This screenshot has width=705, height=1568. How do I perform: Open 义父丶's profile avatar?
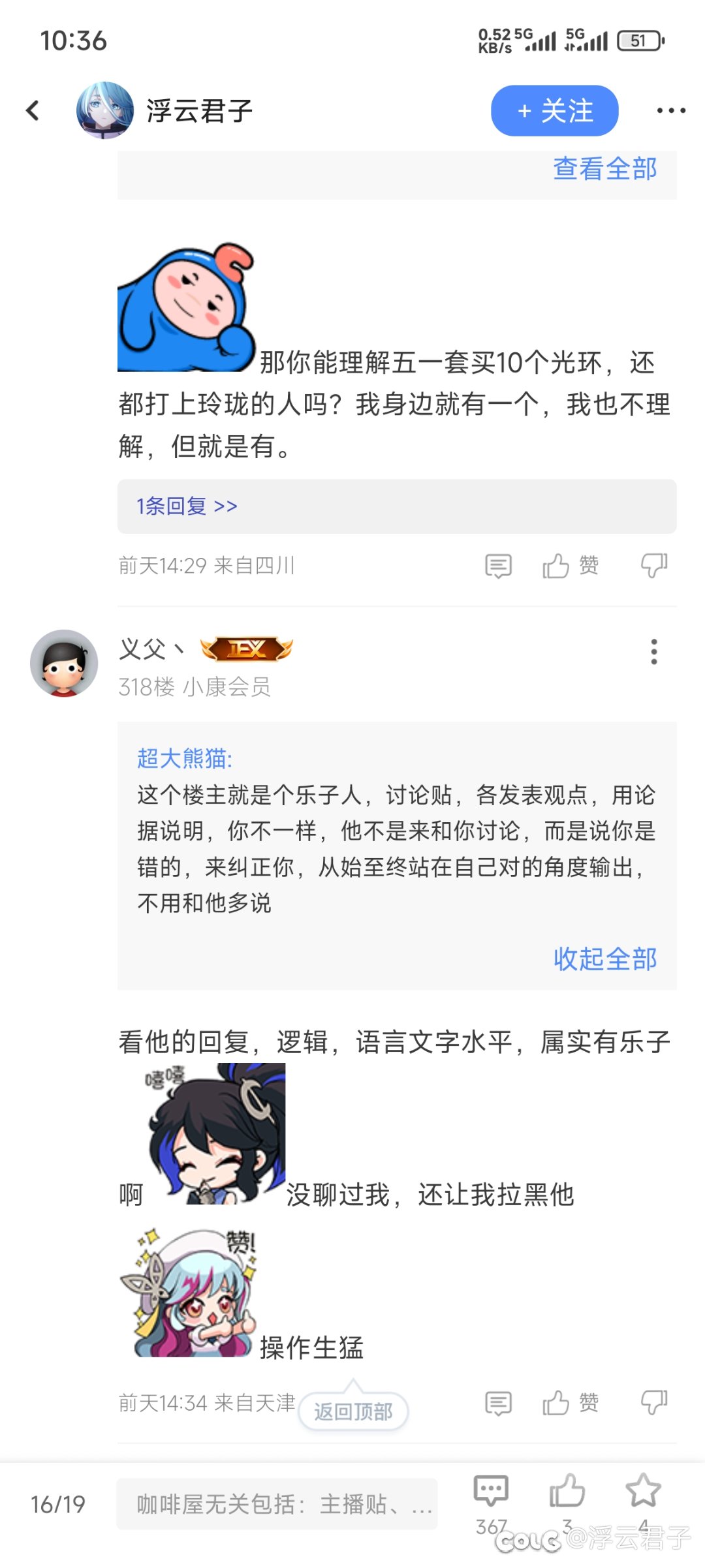point(64,663)
